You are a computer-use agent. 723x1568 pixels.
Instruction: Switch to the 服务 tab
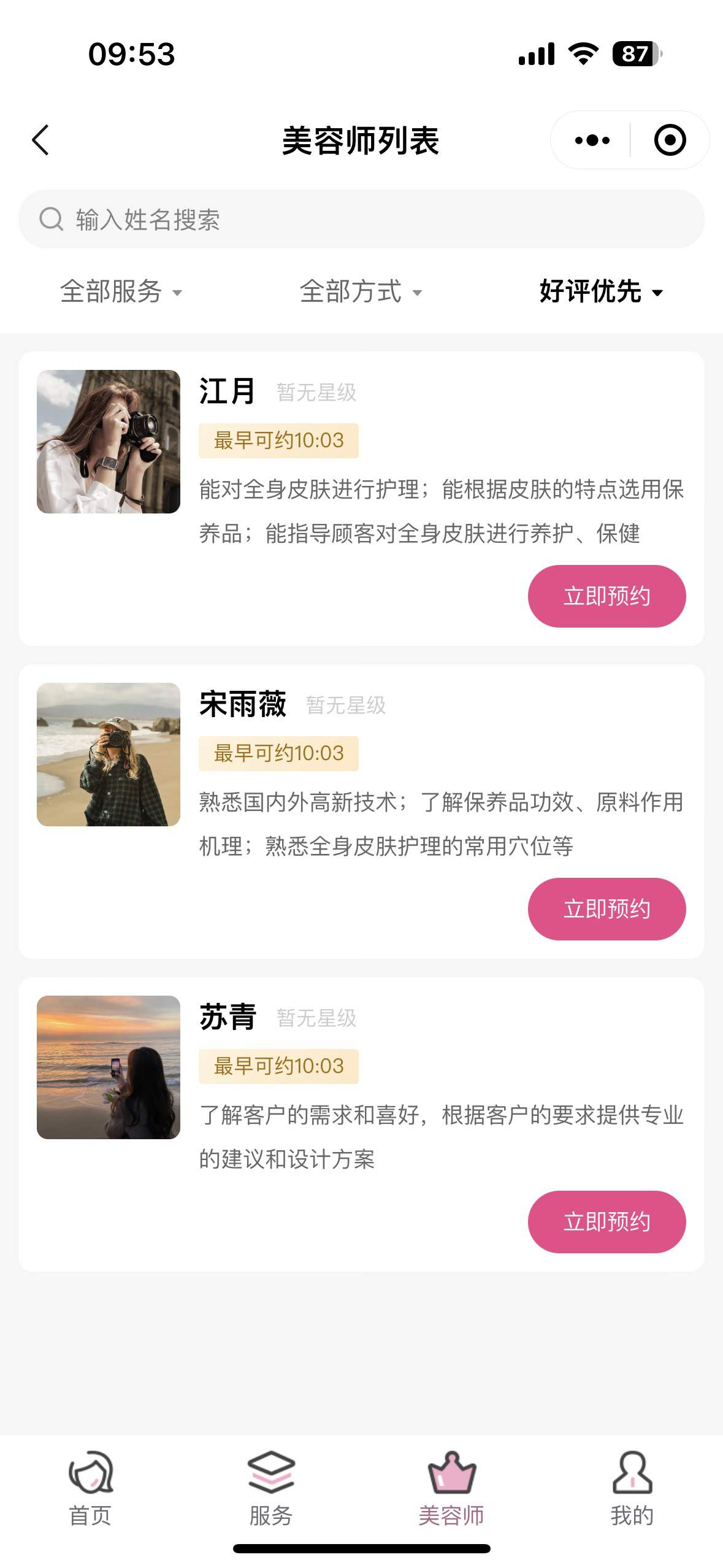click(271, 1488)
